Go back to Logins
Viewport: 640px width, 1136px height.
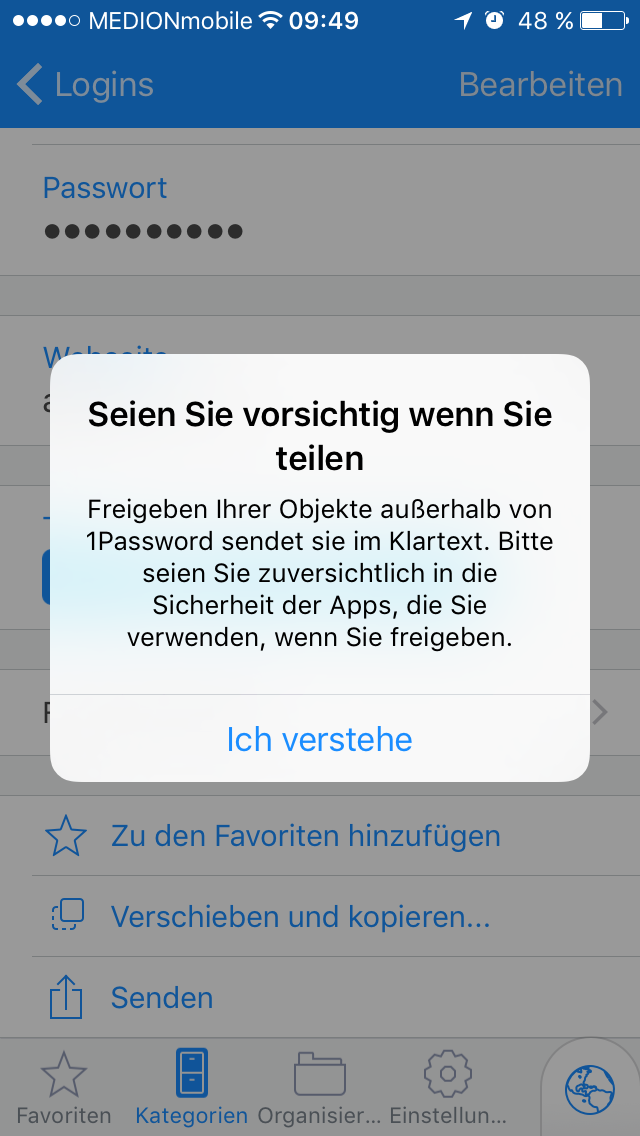[85, 85]
